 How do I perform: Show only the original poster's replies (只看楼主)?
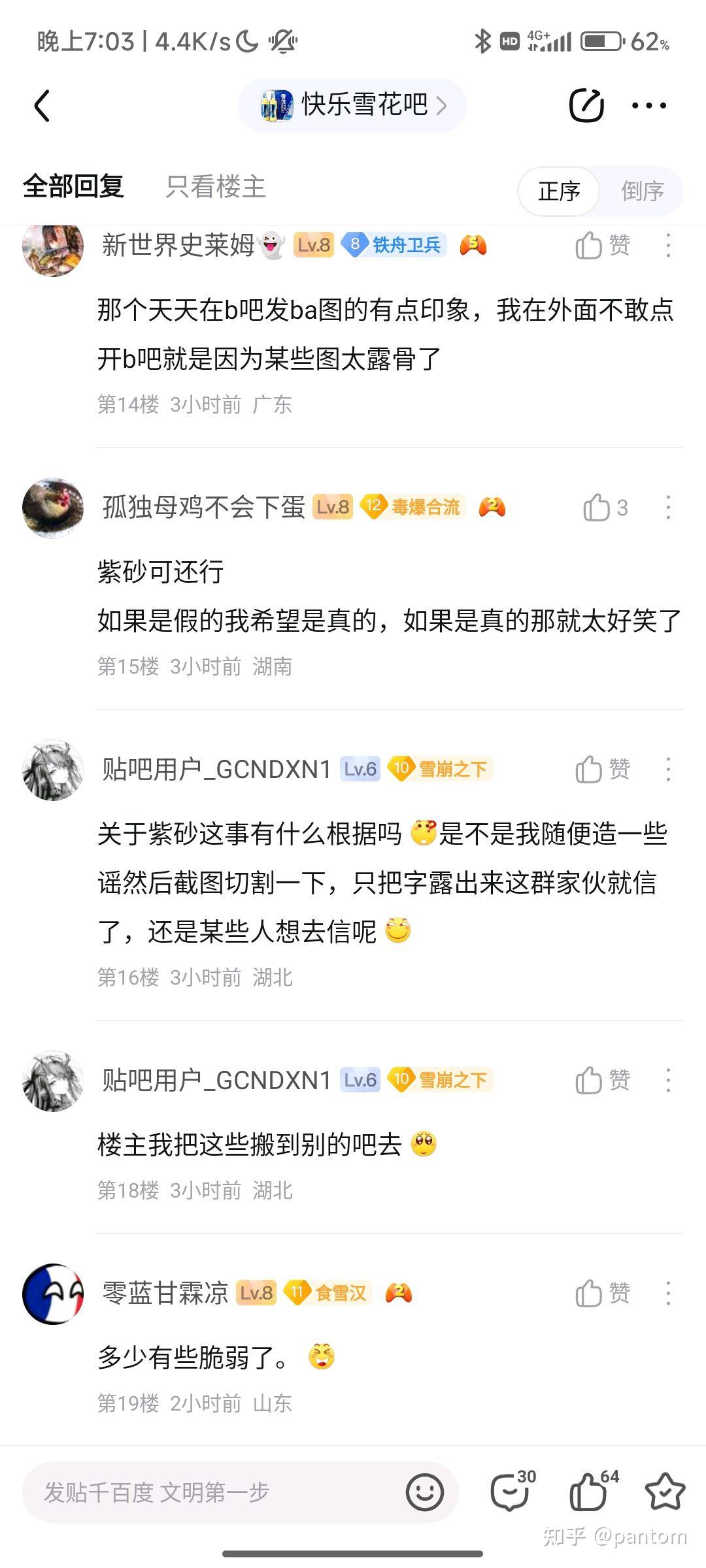pyautogui.click(x=216, y=187)
